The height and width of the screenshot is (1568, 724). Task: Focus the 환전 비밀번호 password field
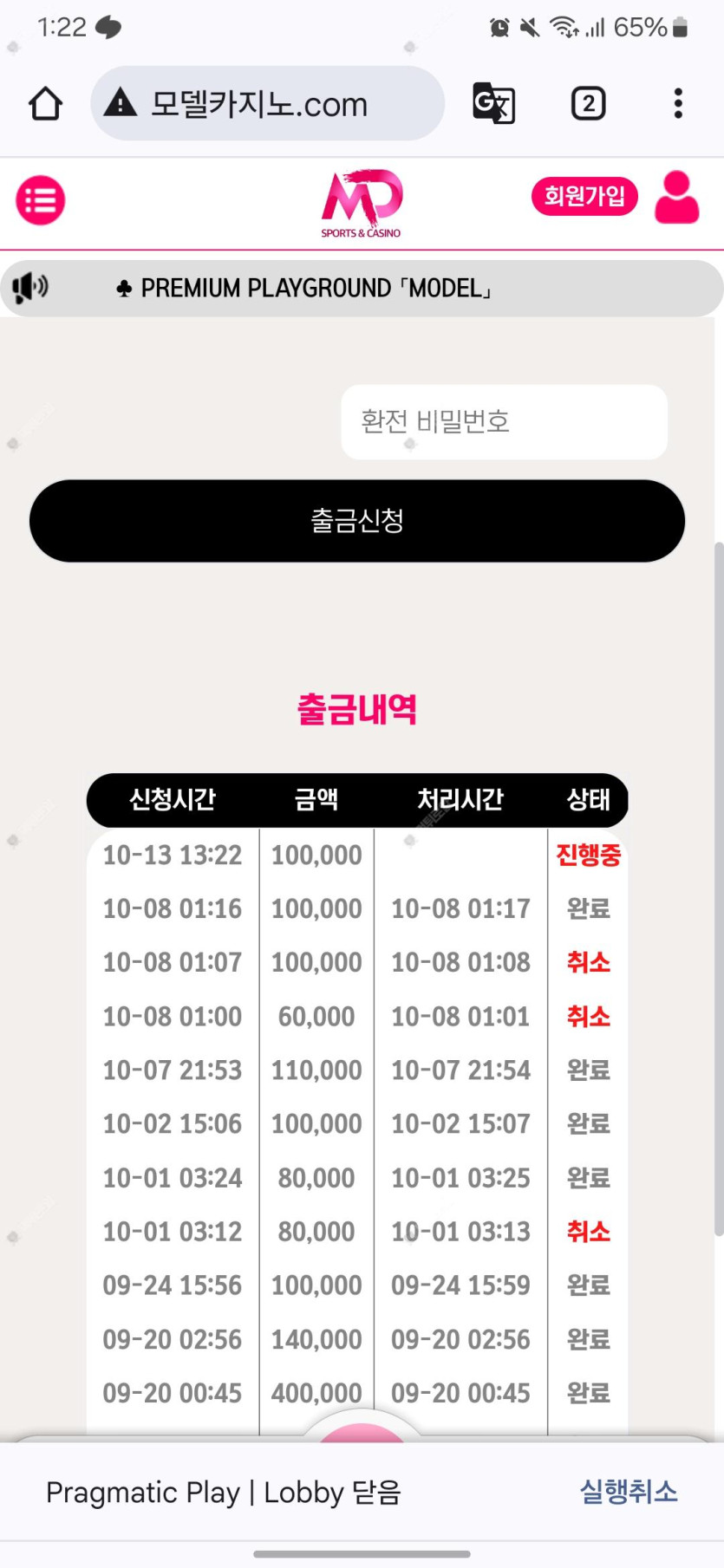(x=504, y=422)
